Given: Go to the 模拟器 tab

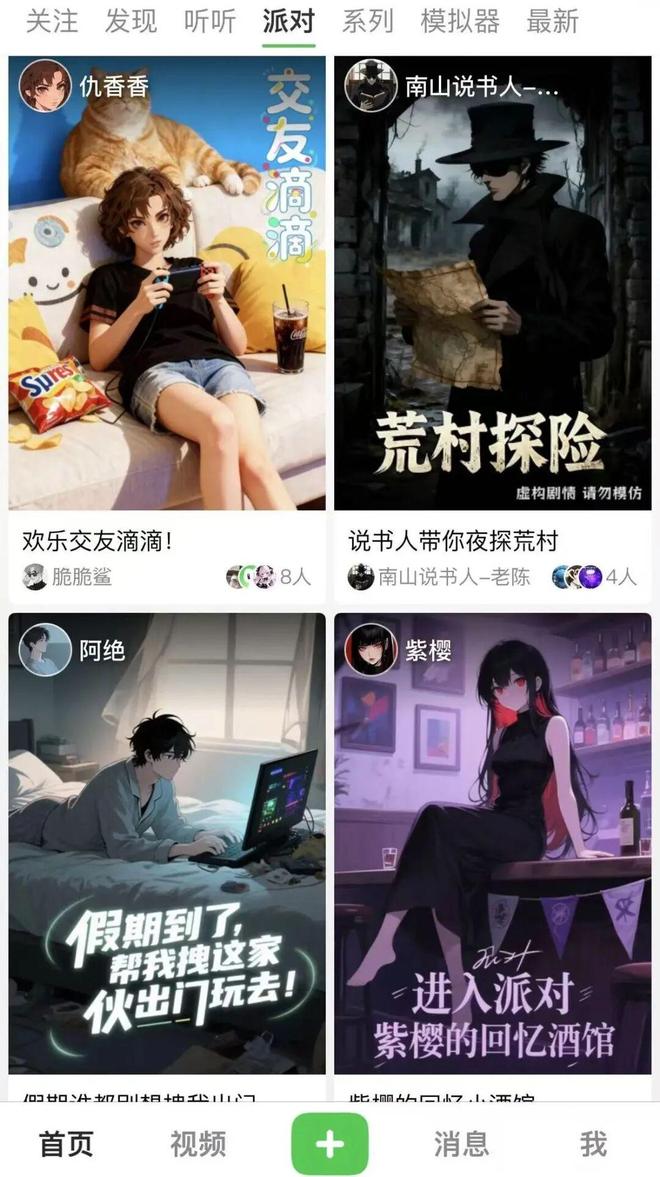Looking at the screenshot, I should pyautogui.click(x=459, y=21).
